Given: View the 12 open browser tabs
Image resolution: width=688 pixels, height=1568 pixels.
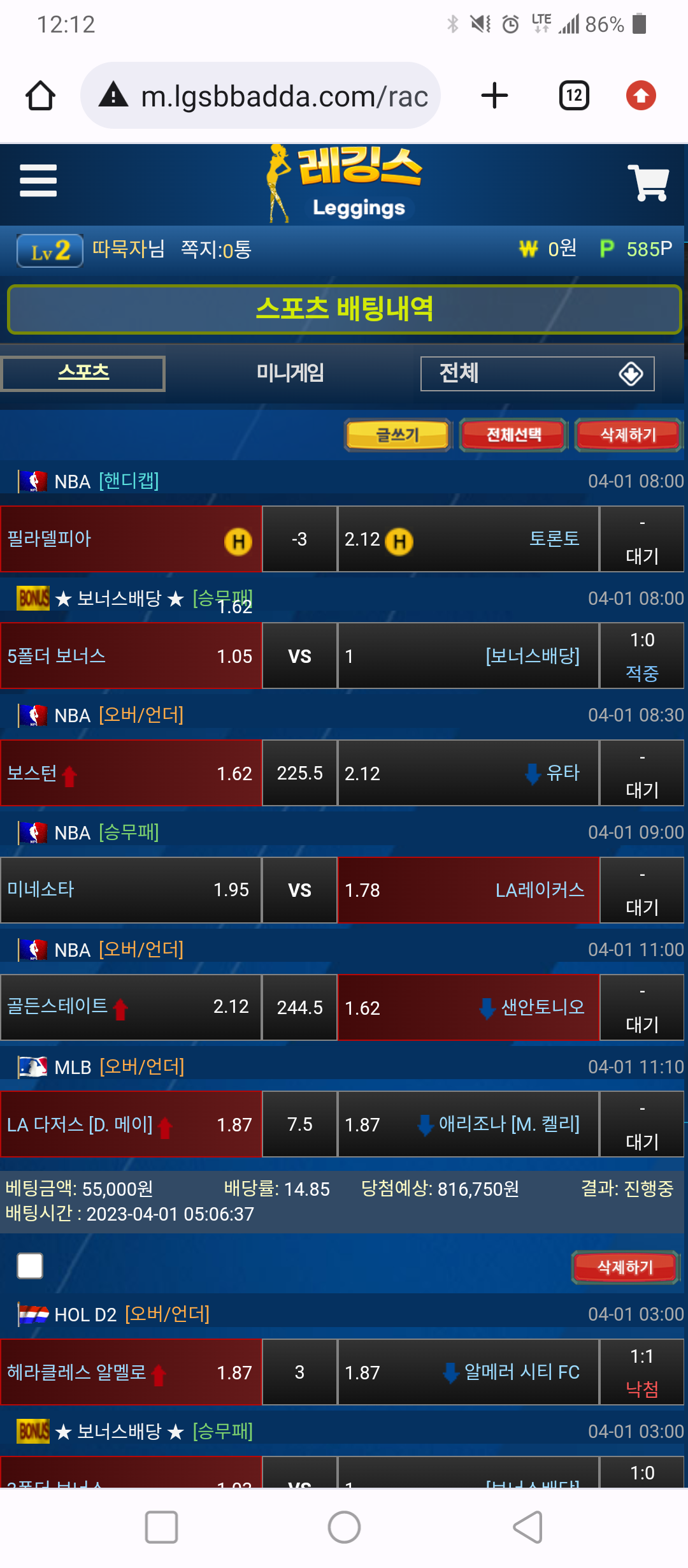Looking at the screenshot, I should (574, 96).
